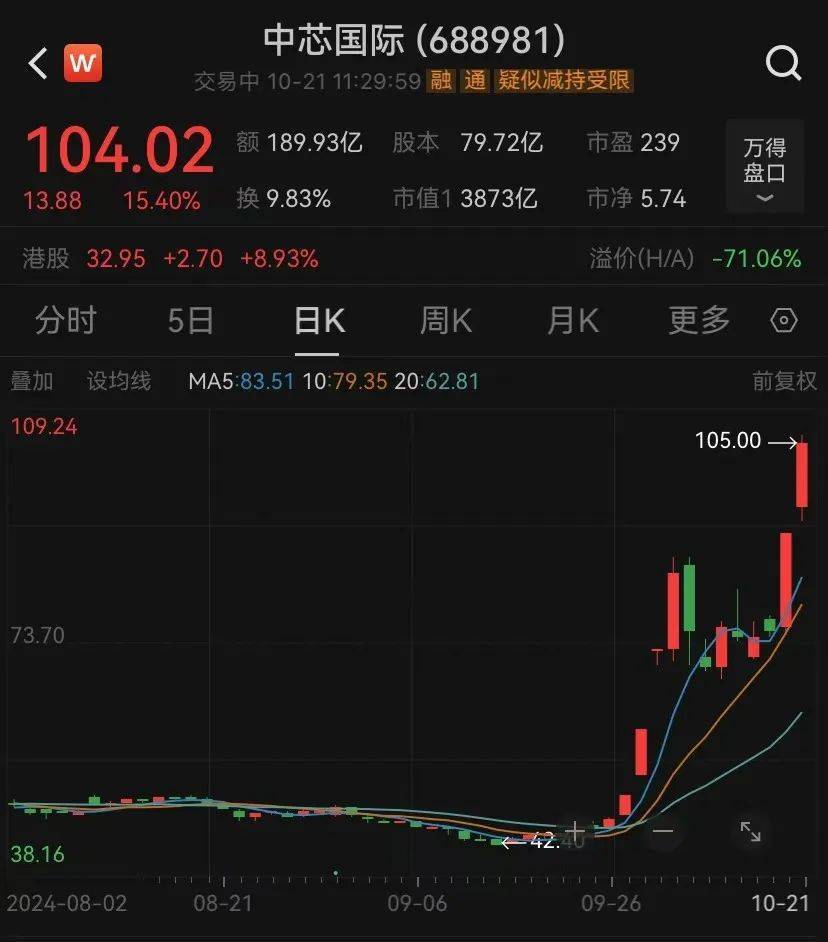Switch to the 周K weekly chart tab

(x=444, y=320)
